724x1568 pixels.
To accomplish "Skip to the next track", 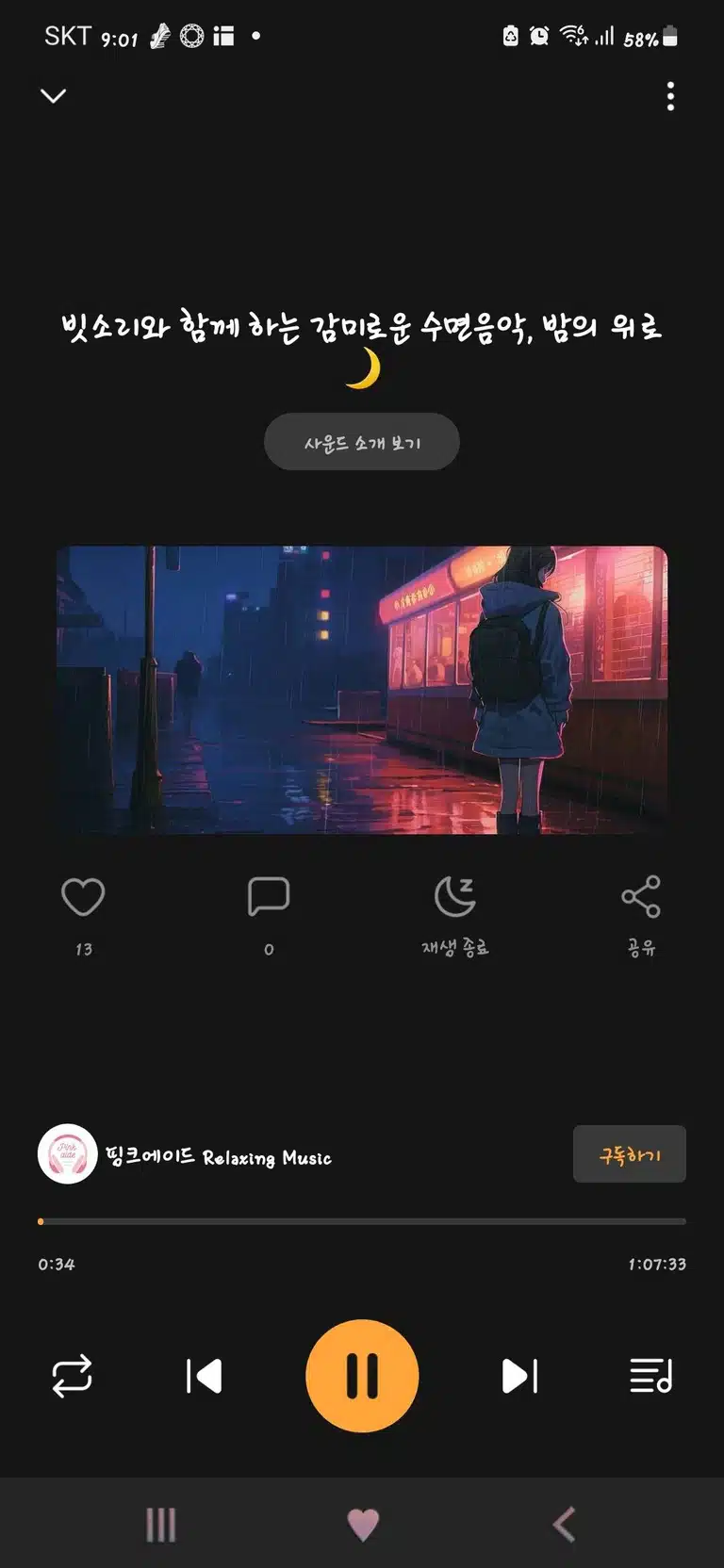I will (519, 1376).
